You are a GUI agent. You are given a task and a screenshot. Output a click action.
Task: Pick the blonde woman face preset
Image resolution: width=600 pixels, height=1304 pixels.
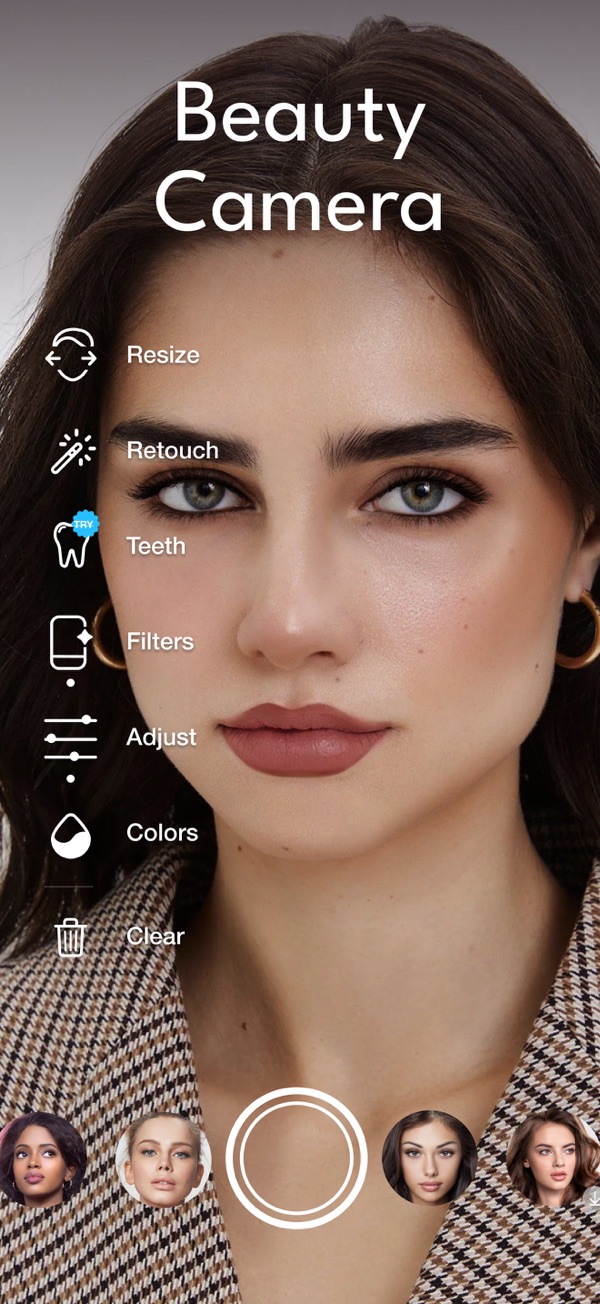pos(163,1159)
